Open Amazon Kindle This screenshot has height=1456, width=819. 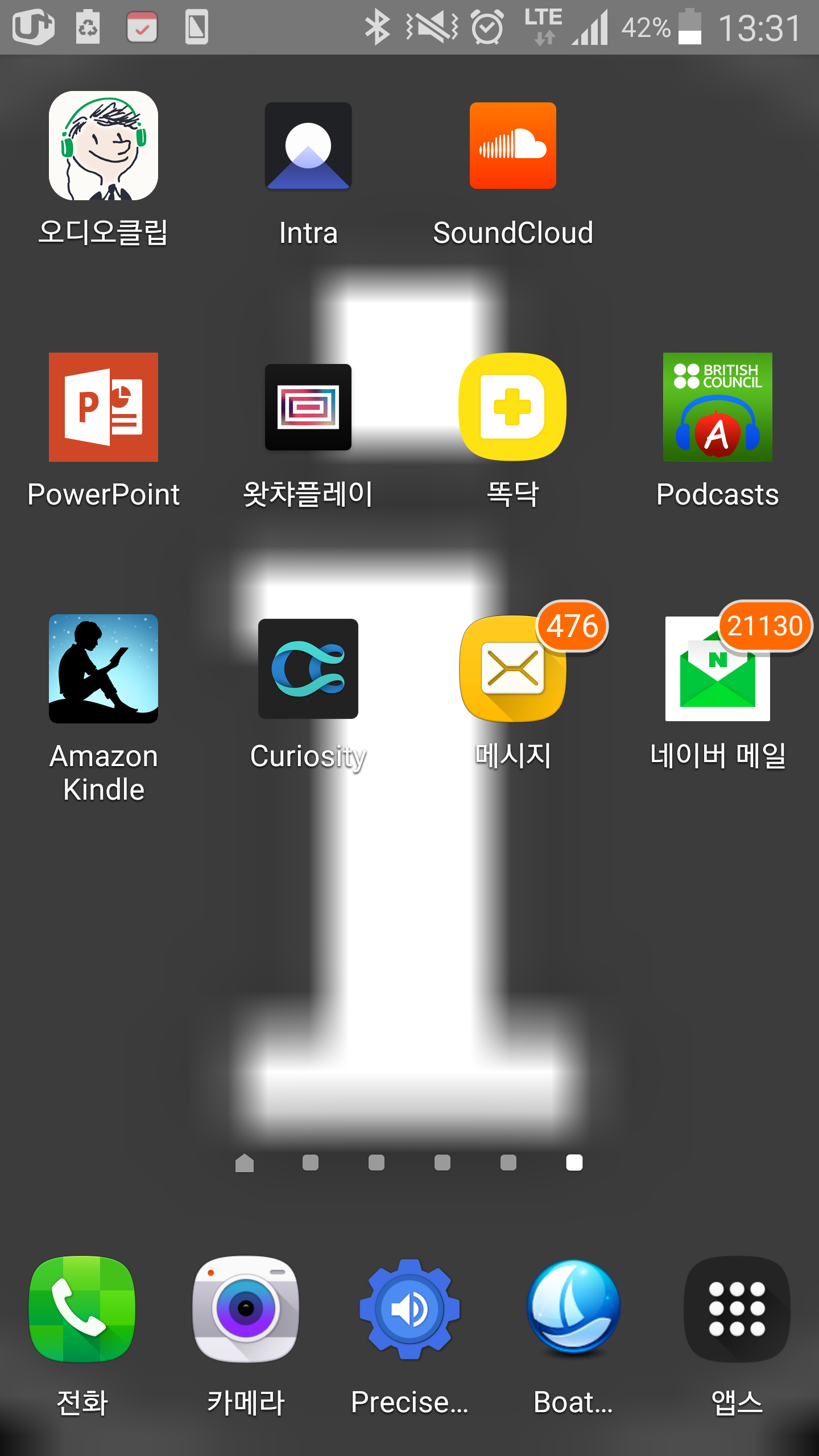pyautogui.click(x=104, y=669)
